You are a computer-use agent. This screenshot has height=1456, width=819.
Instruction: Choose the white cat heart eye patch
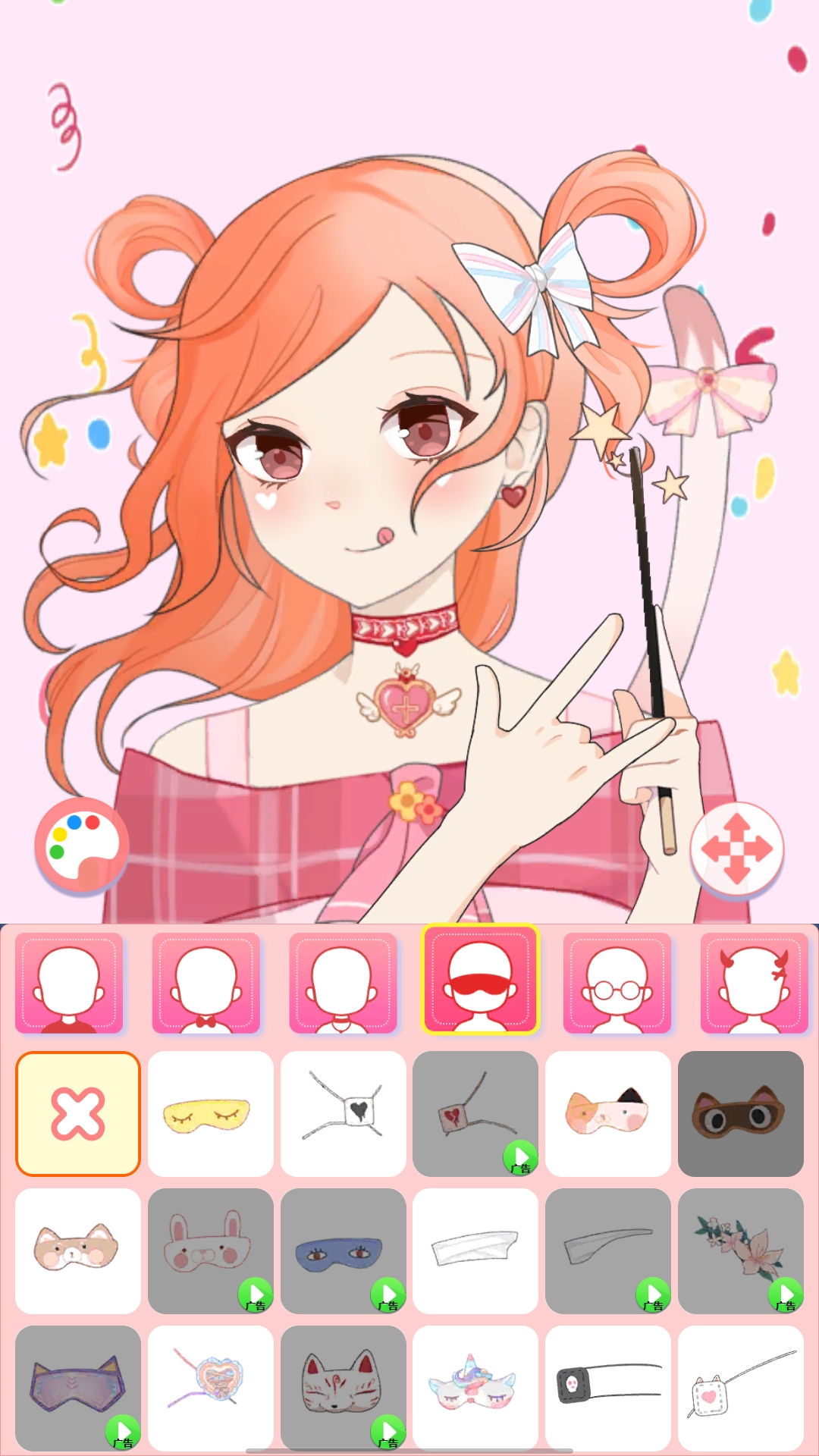pyautogui.click(x=741, y=1388)
